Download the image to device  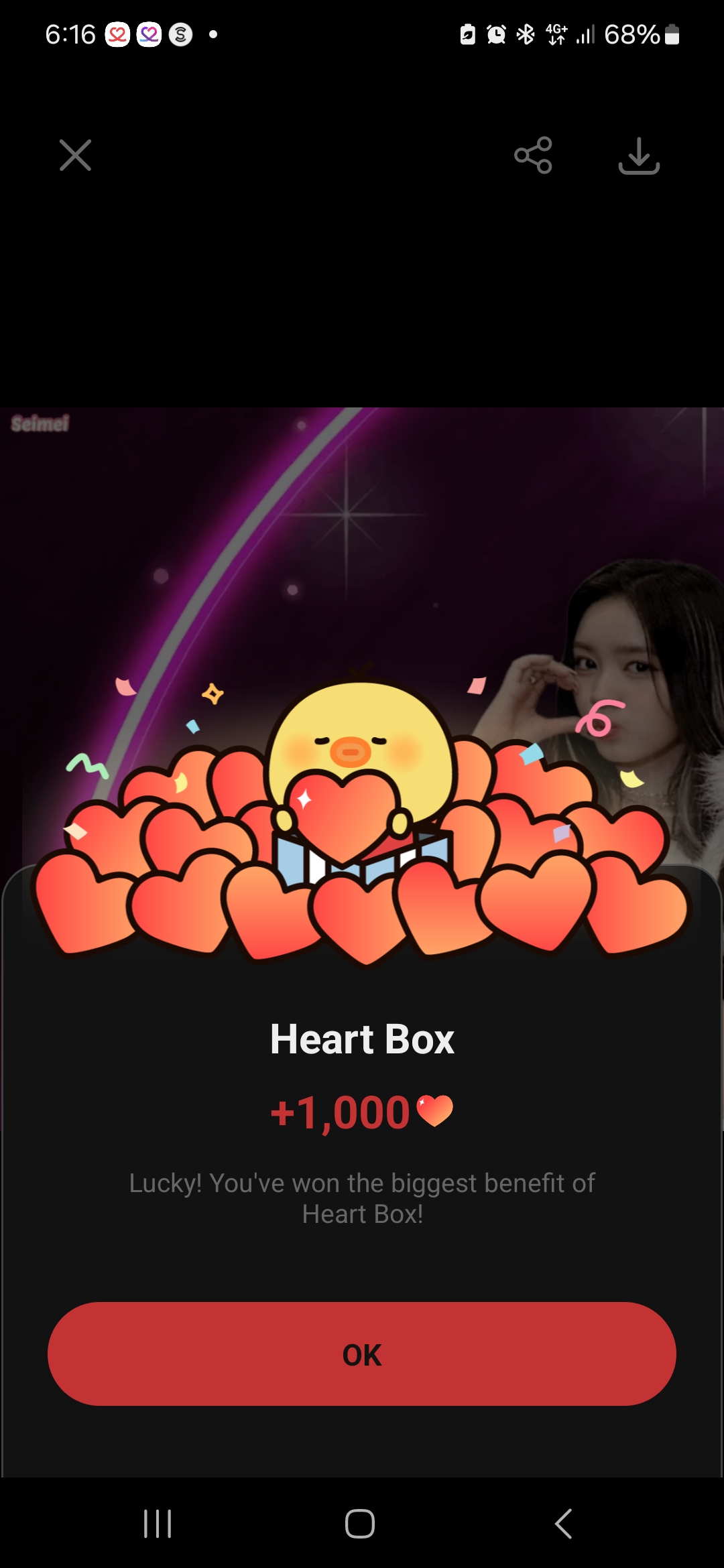pos(639,155)
